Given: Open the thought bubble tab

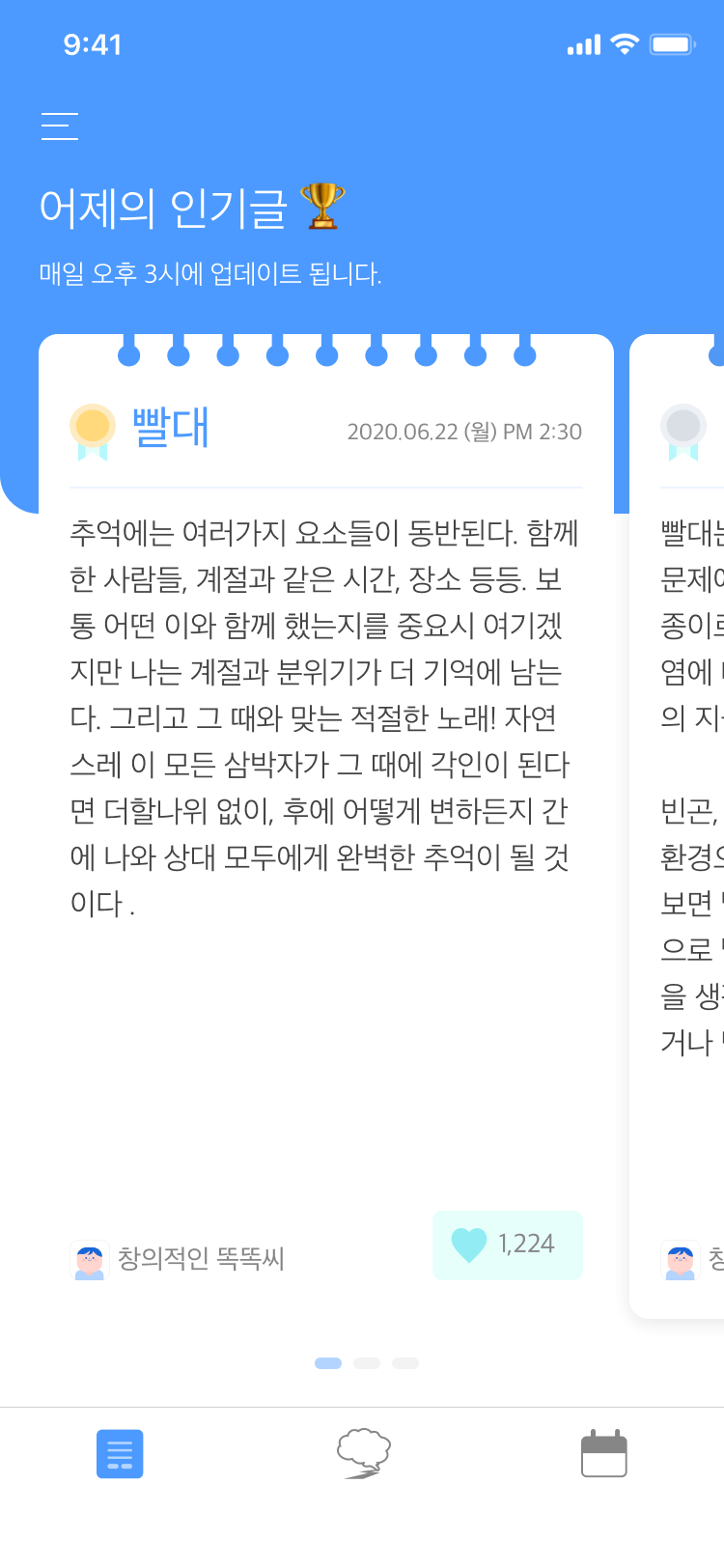Looking at the screenshot, I should point(363,1454).
